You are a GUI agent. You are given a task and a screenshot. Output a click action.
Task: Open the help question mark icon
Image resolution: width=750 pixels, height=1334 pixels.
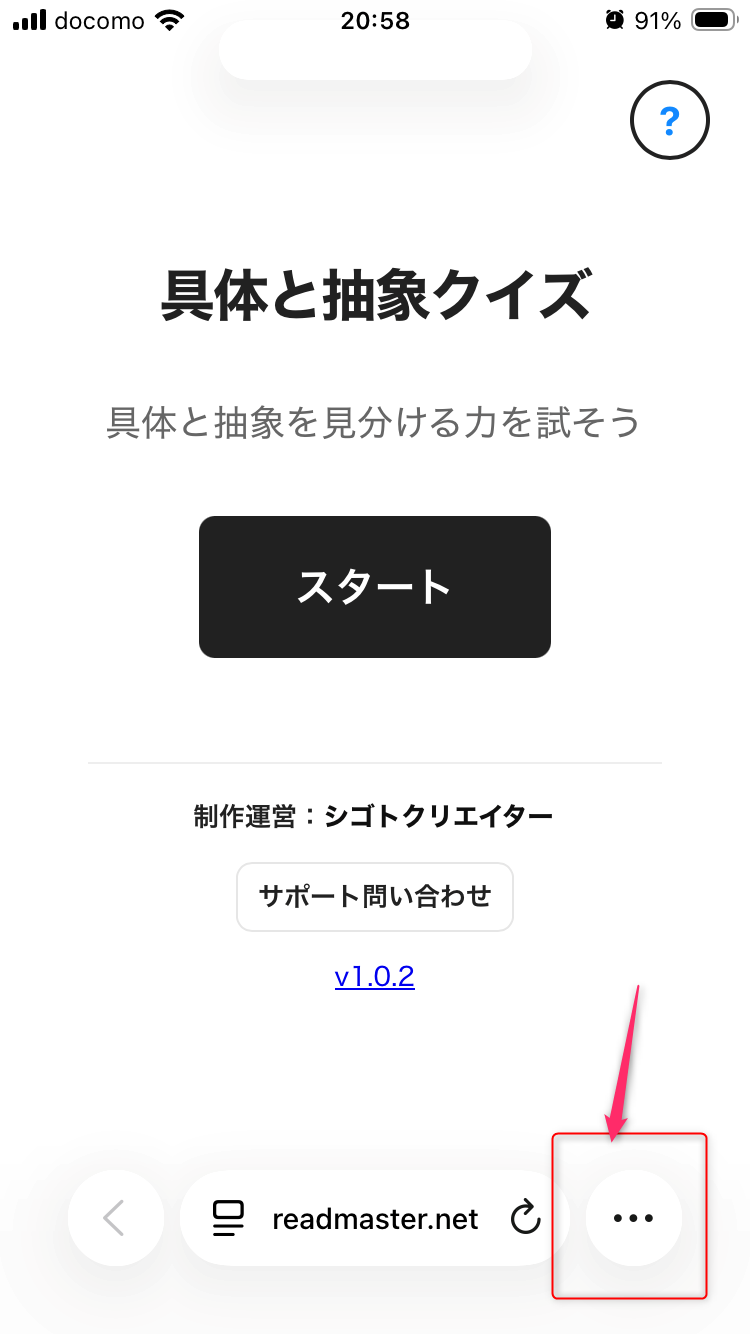pos(669,122)
